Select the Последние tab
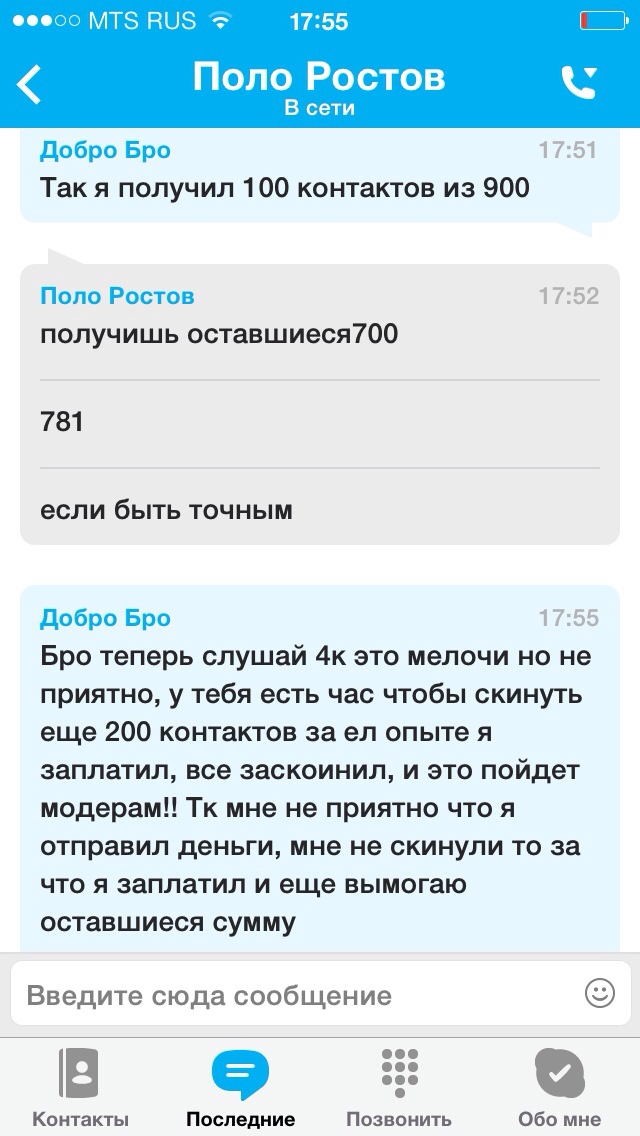 point(240,1086)
